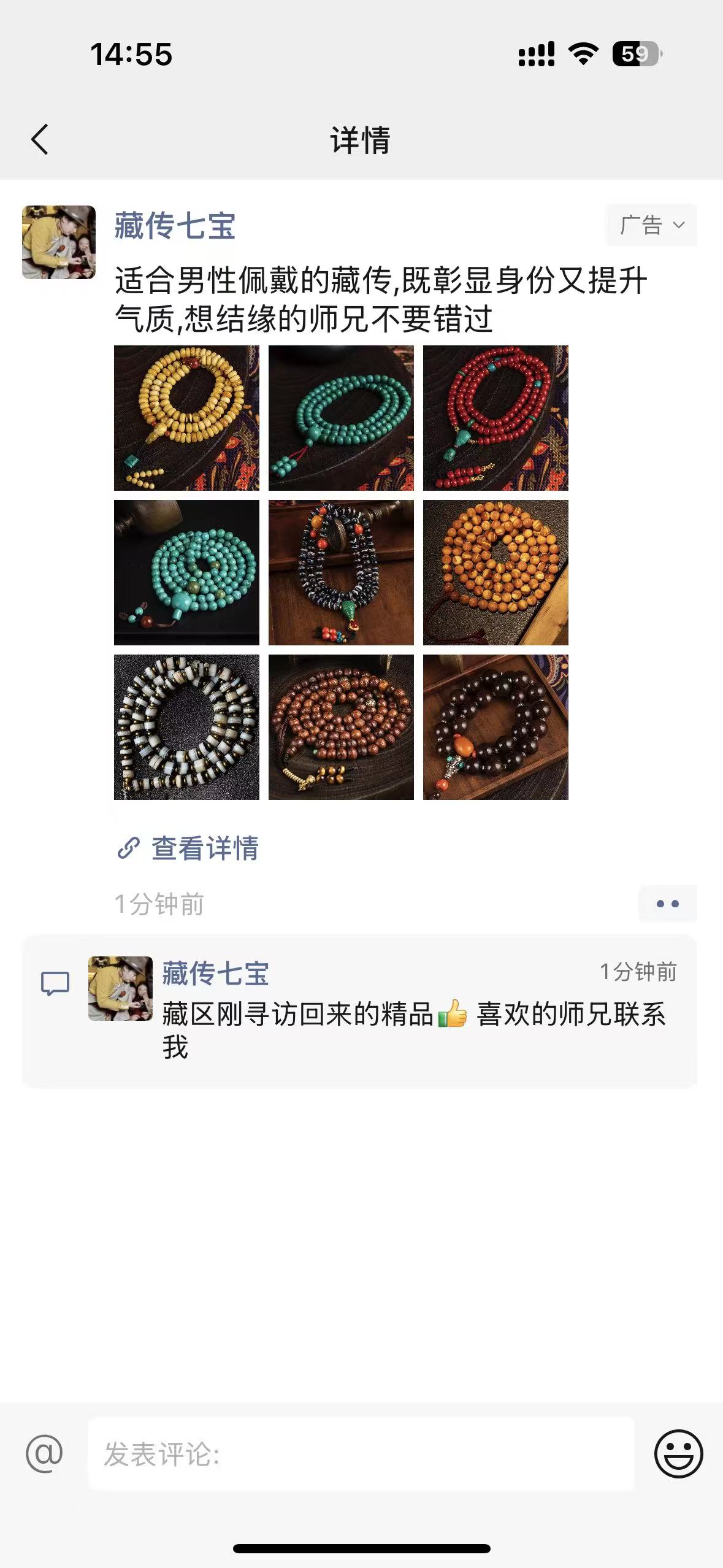Go back from the 详情 page
The image size is (723, 1568).
click(40, 139)
